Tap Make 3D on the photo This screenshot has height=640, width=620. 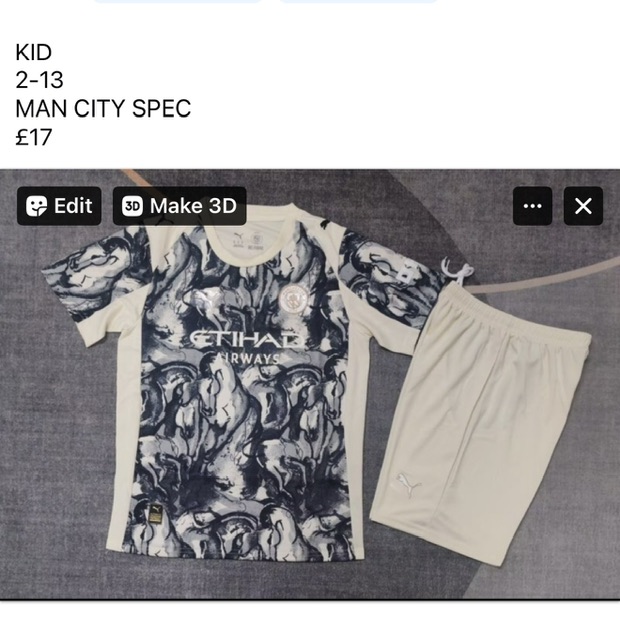[x=179, y=206]
